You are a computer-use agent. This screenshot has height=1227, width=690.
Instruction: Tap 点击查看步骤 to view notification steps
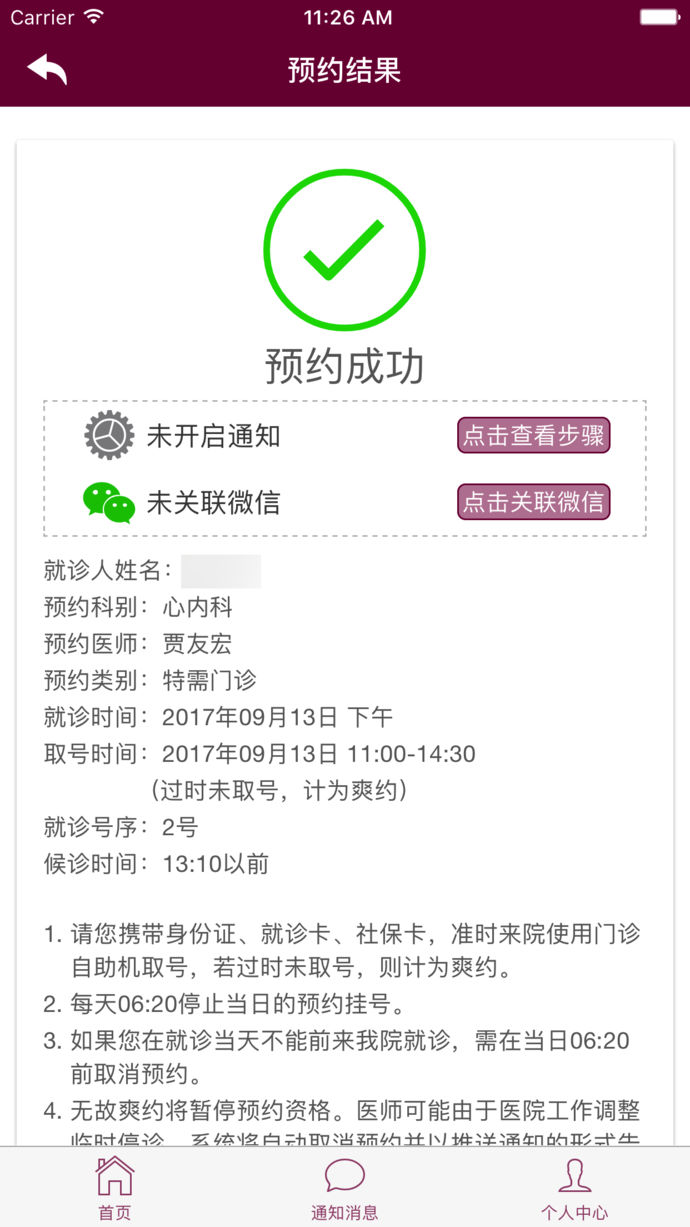pos(533,436)
